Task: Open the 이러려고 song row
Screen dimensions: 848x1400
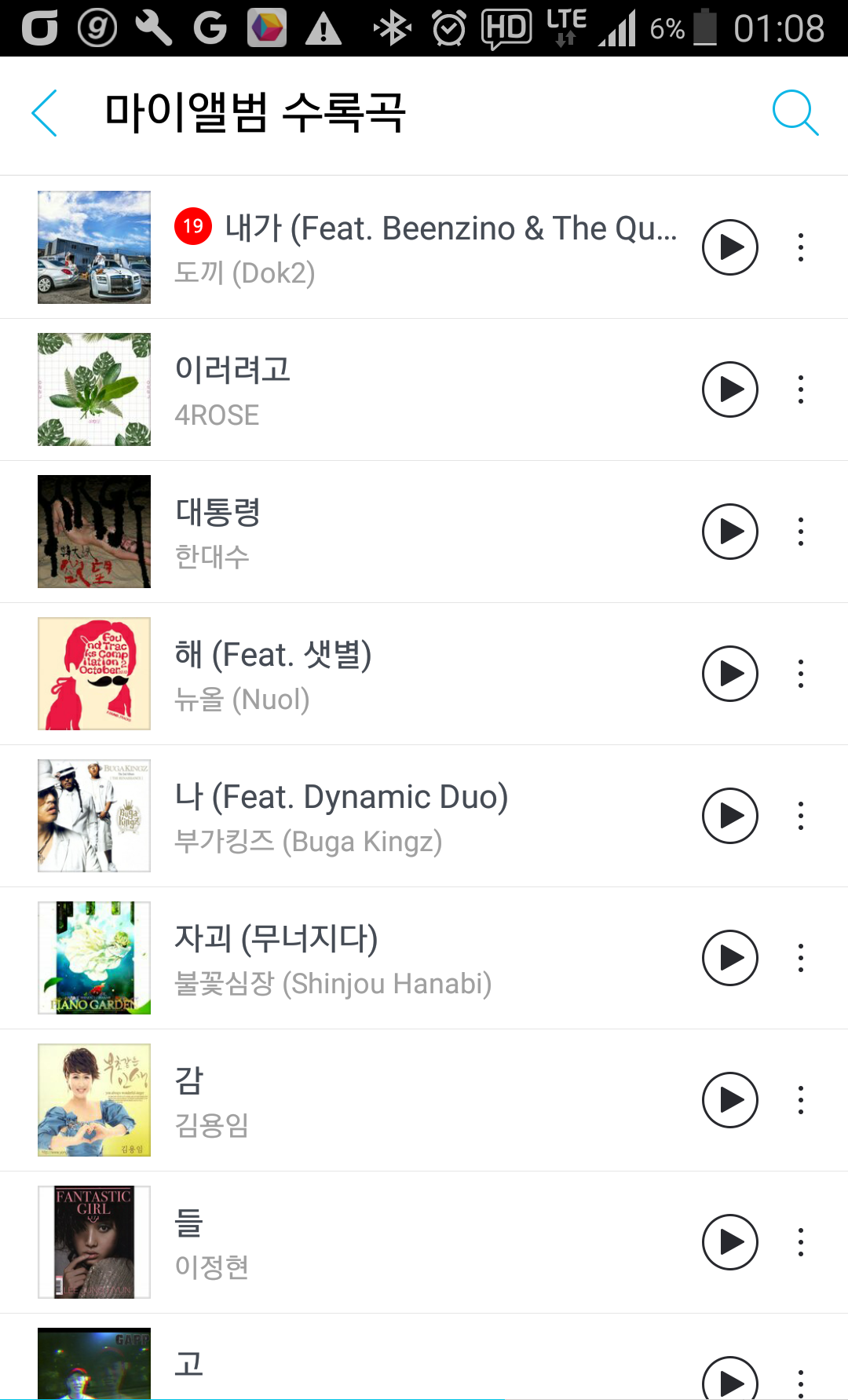Action: click(x=393, y=390)
